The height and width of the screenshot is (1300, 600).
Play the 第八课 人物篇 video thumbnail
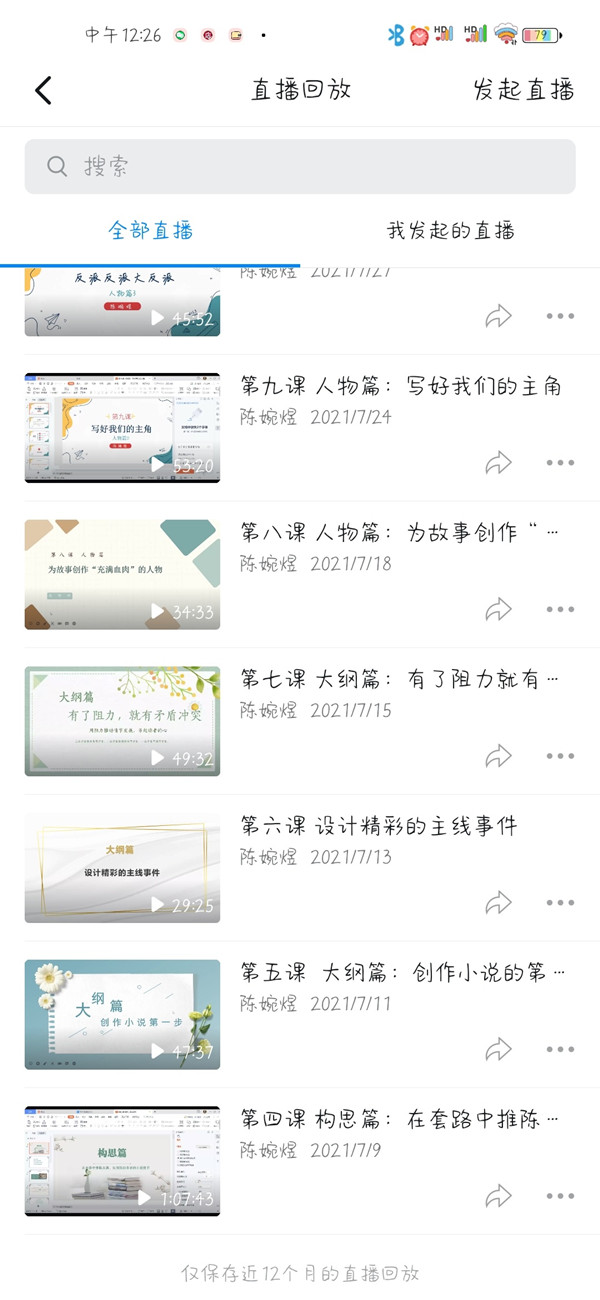(122, 575)
